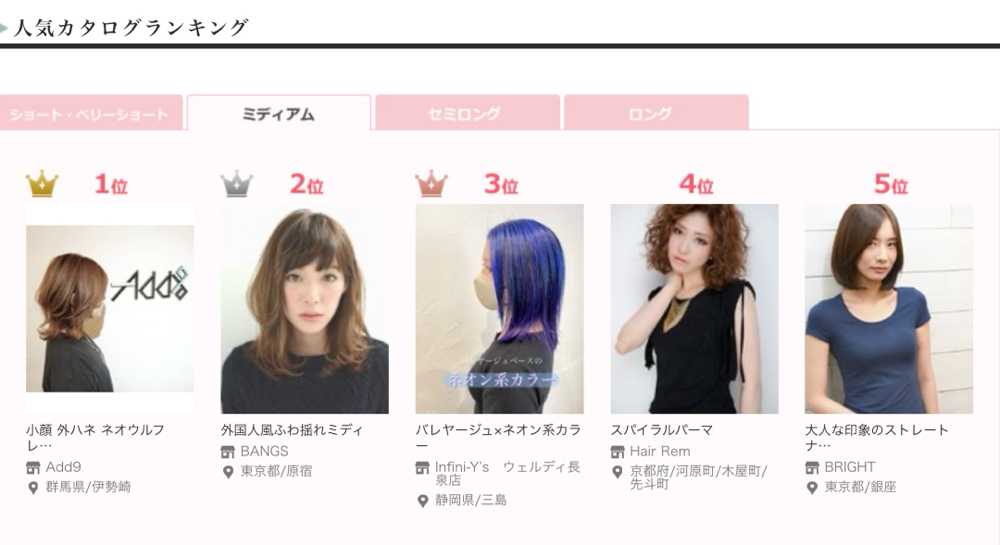Tap the バレヤージュ×ネオン系カラー title

(497, 438)
